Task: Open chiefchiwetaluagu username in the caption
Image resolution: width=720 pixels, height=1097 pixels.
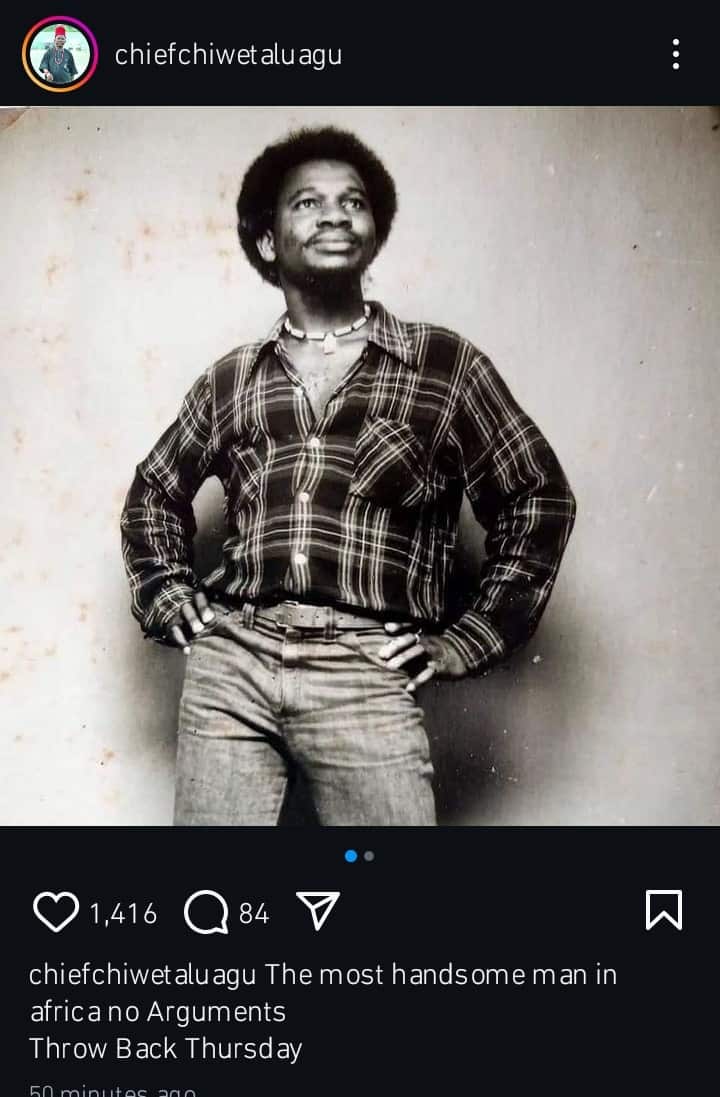Action: coord(143,974)
